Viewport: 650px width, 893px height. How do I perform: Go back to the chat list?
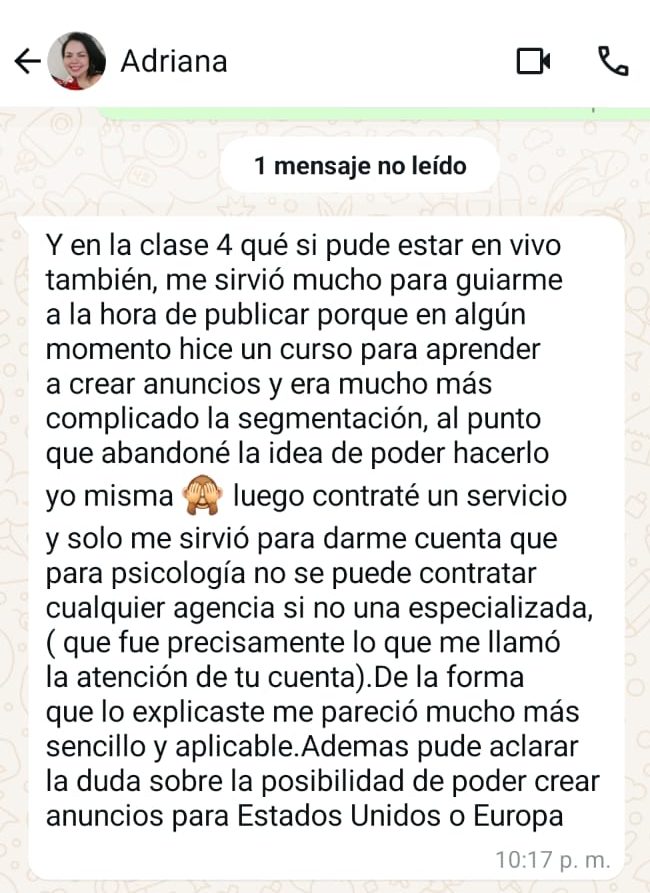(26, 62)
